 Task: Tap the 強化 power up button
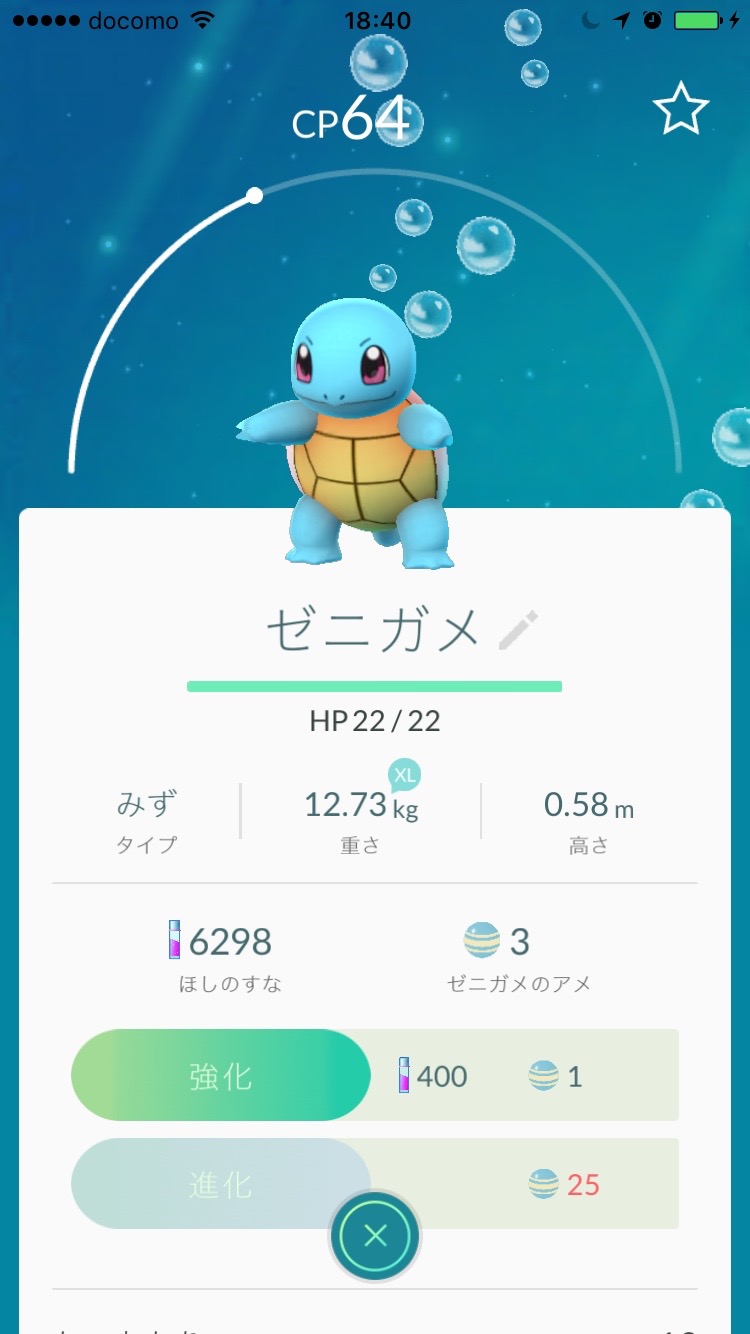[x=221, y=1076]
